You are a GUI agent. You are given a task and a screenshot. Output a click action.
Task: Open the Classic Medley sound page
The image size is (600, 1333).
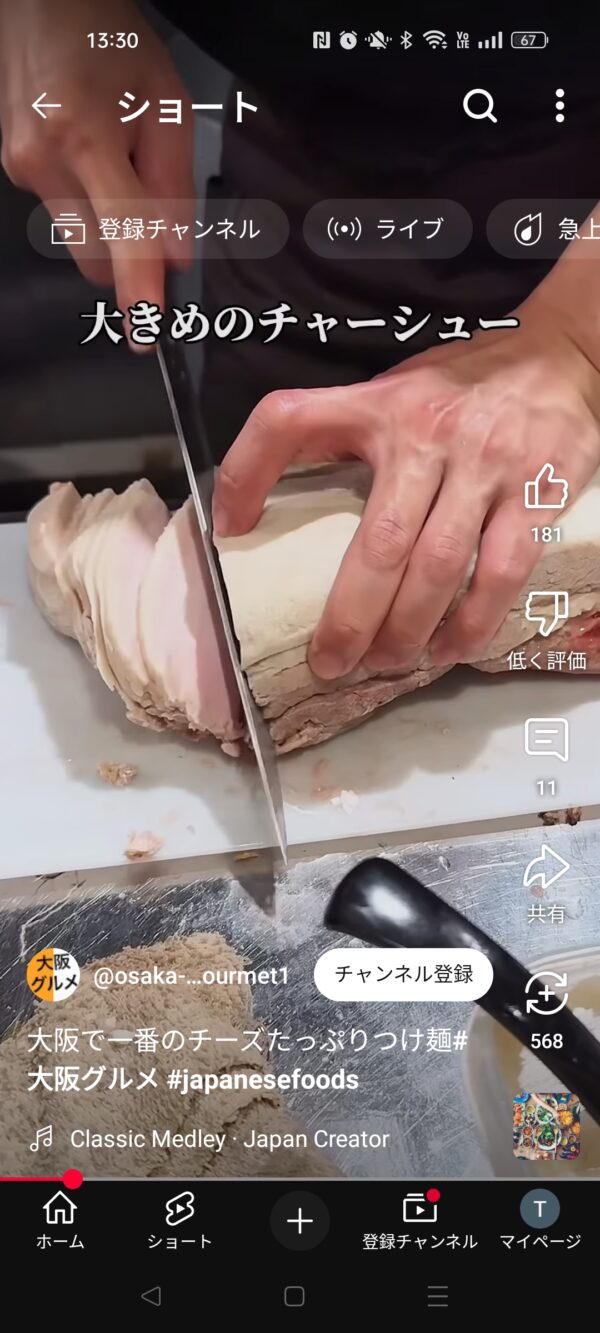click(230, 1138)
